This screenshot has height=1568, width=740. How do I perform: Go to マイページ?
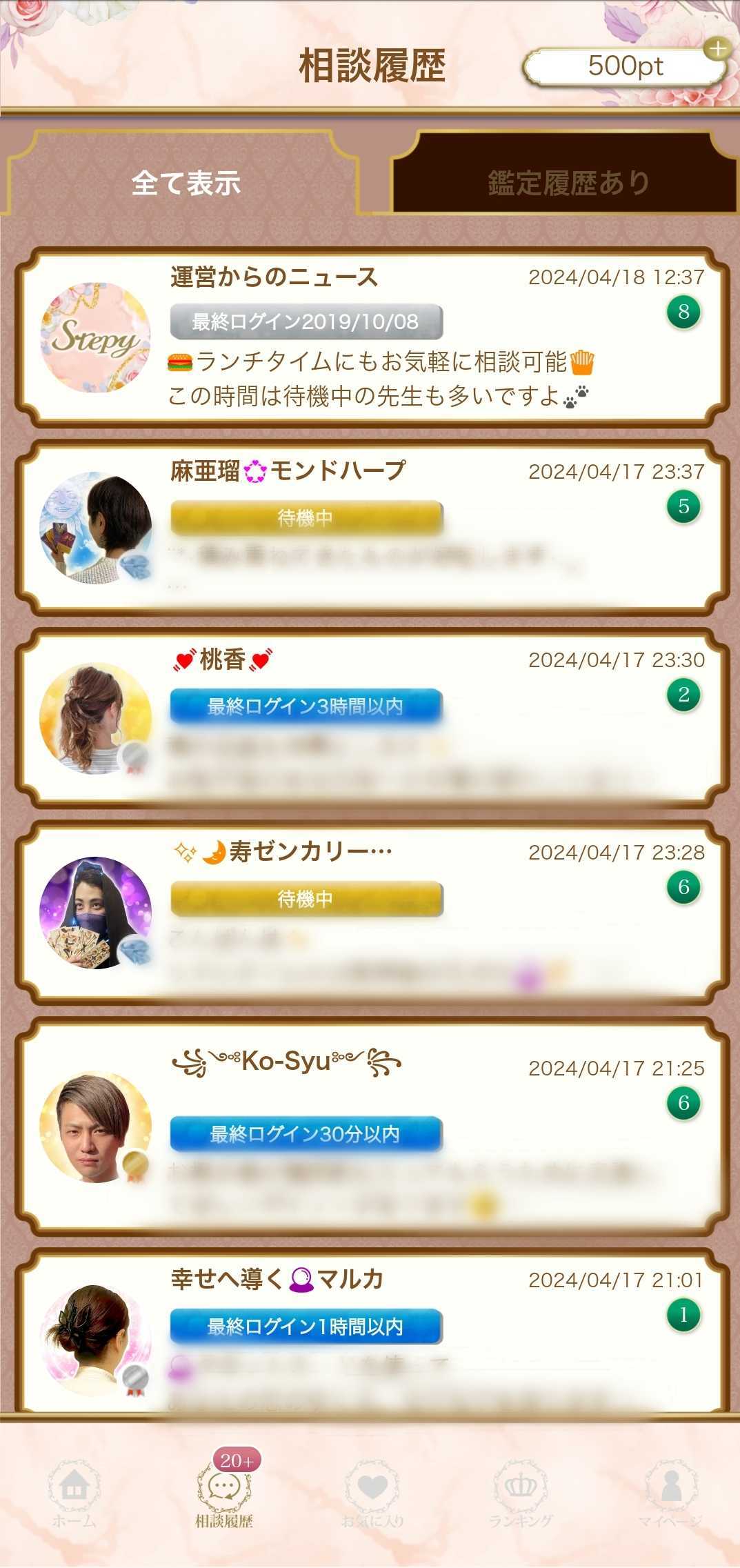click(x=670, y=1495)
